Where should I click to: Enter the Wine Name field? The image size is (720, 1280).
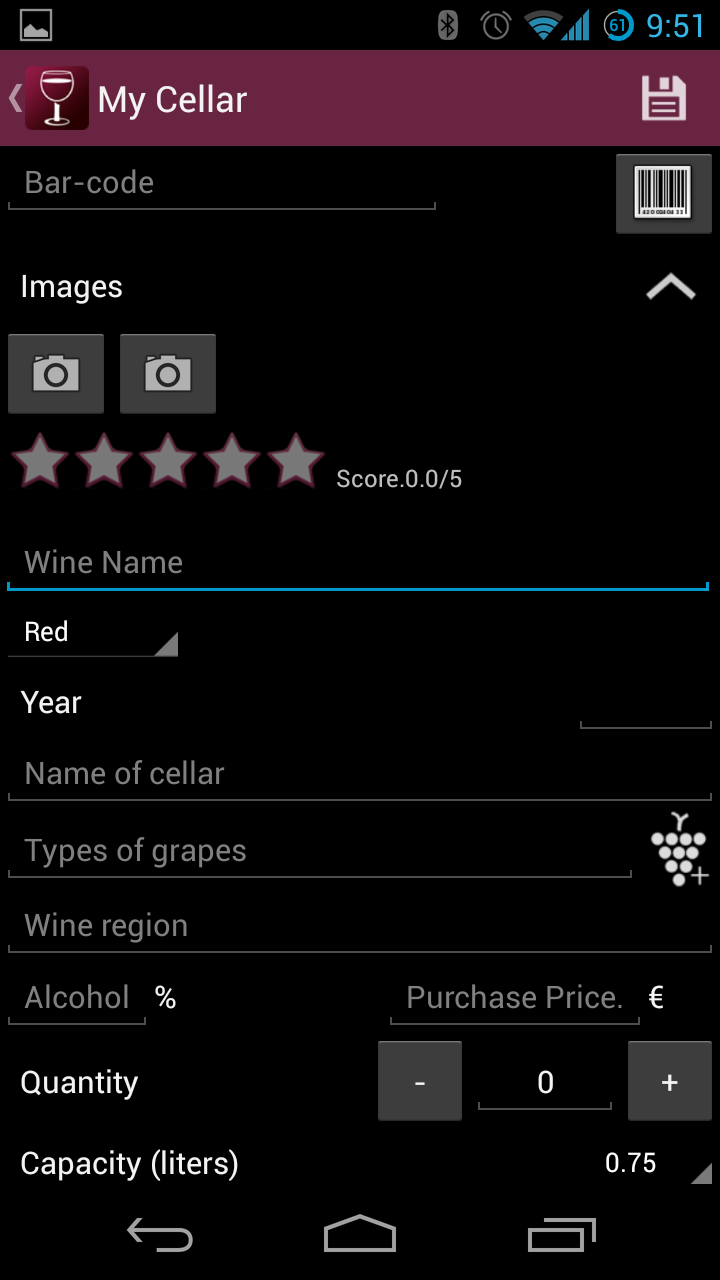coord(358,563)
